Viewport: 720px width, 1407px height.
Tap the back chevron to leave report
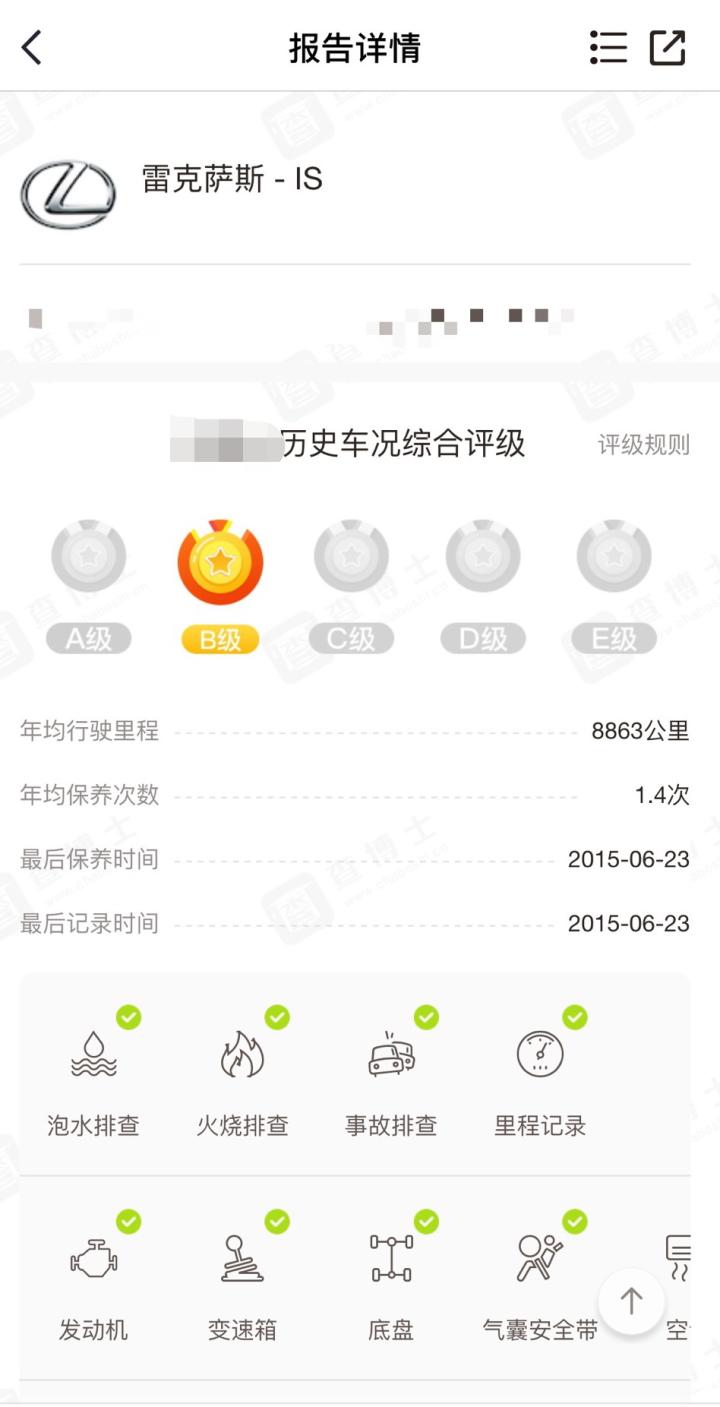[30, 47]
